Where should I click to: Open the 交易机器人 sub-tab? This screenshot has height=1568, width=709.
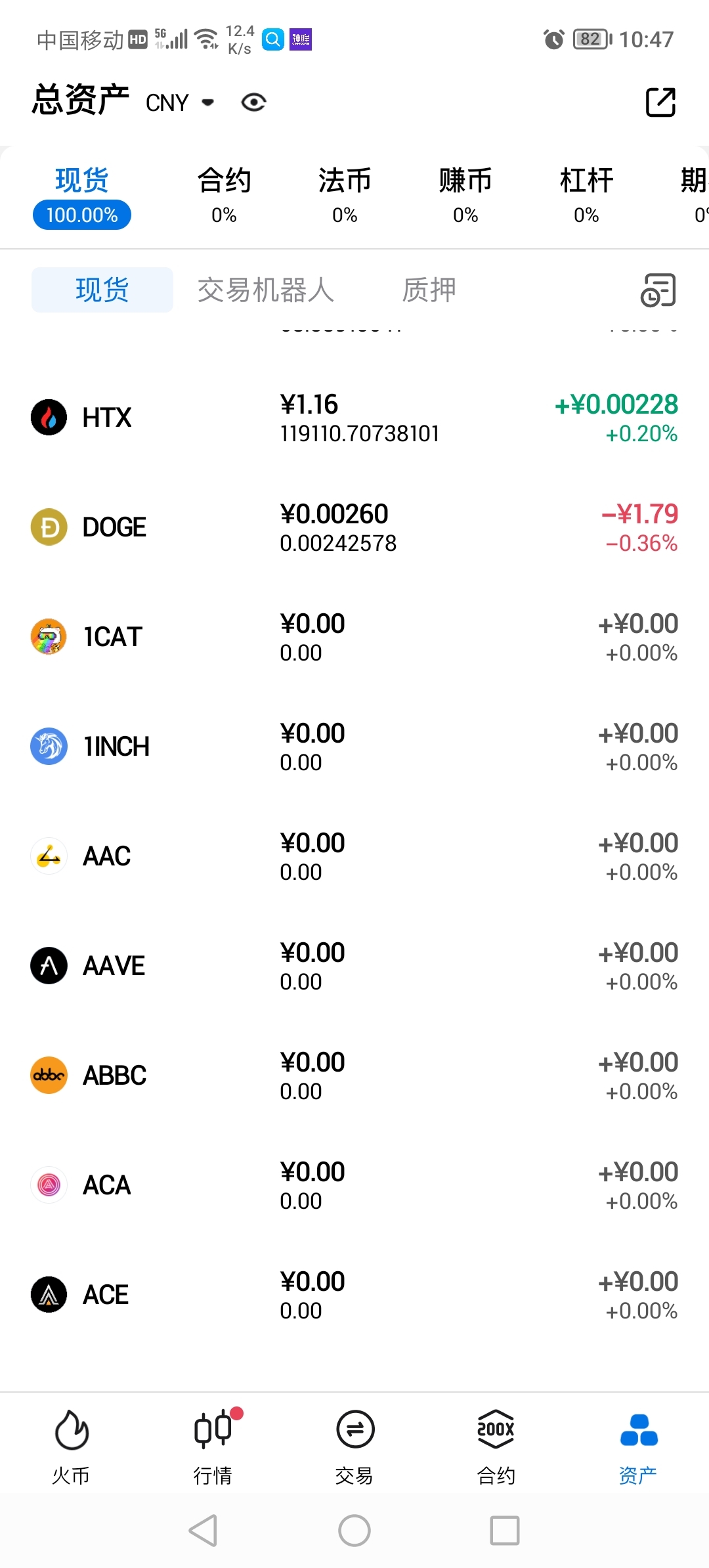tap(266, 290)
